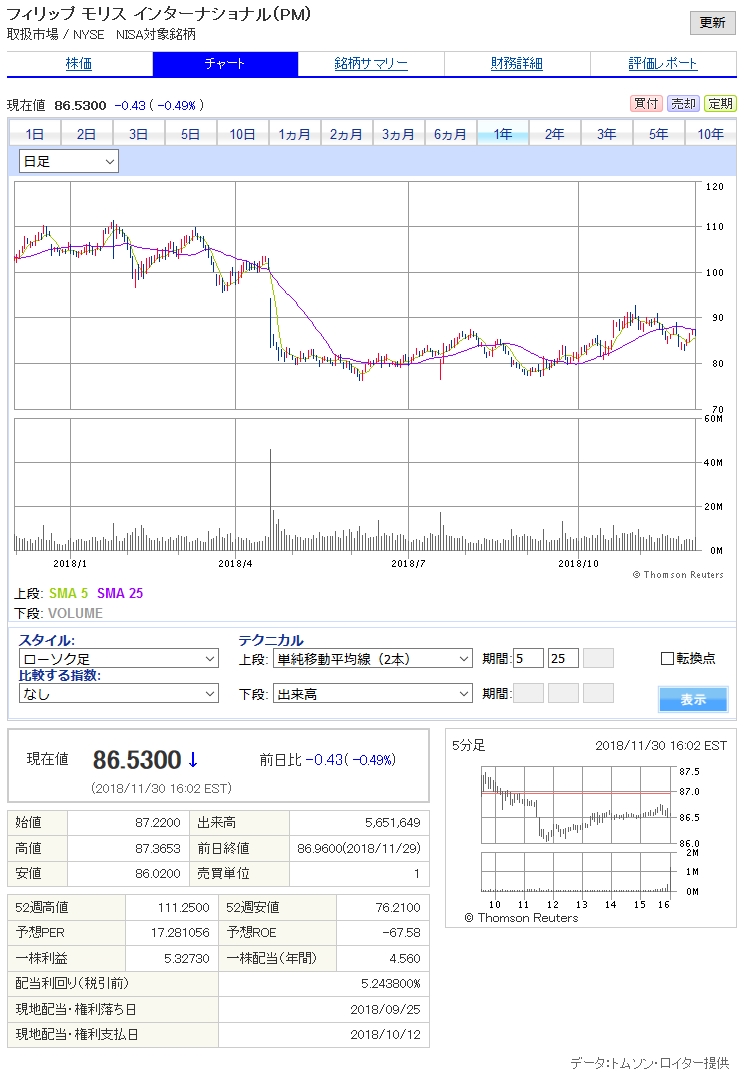744x1074 pixels.
Task: Open the 単純移動平均線 technical dropdown
Action: tap(372, 658)
